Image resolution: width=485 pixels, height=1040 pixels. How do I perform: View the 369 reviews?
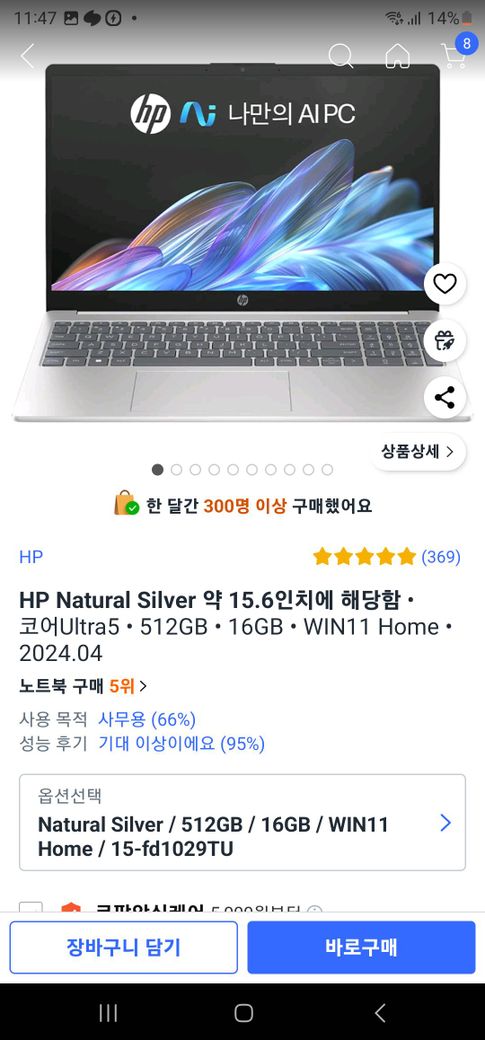point(386,556)
